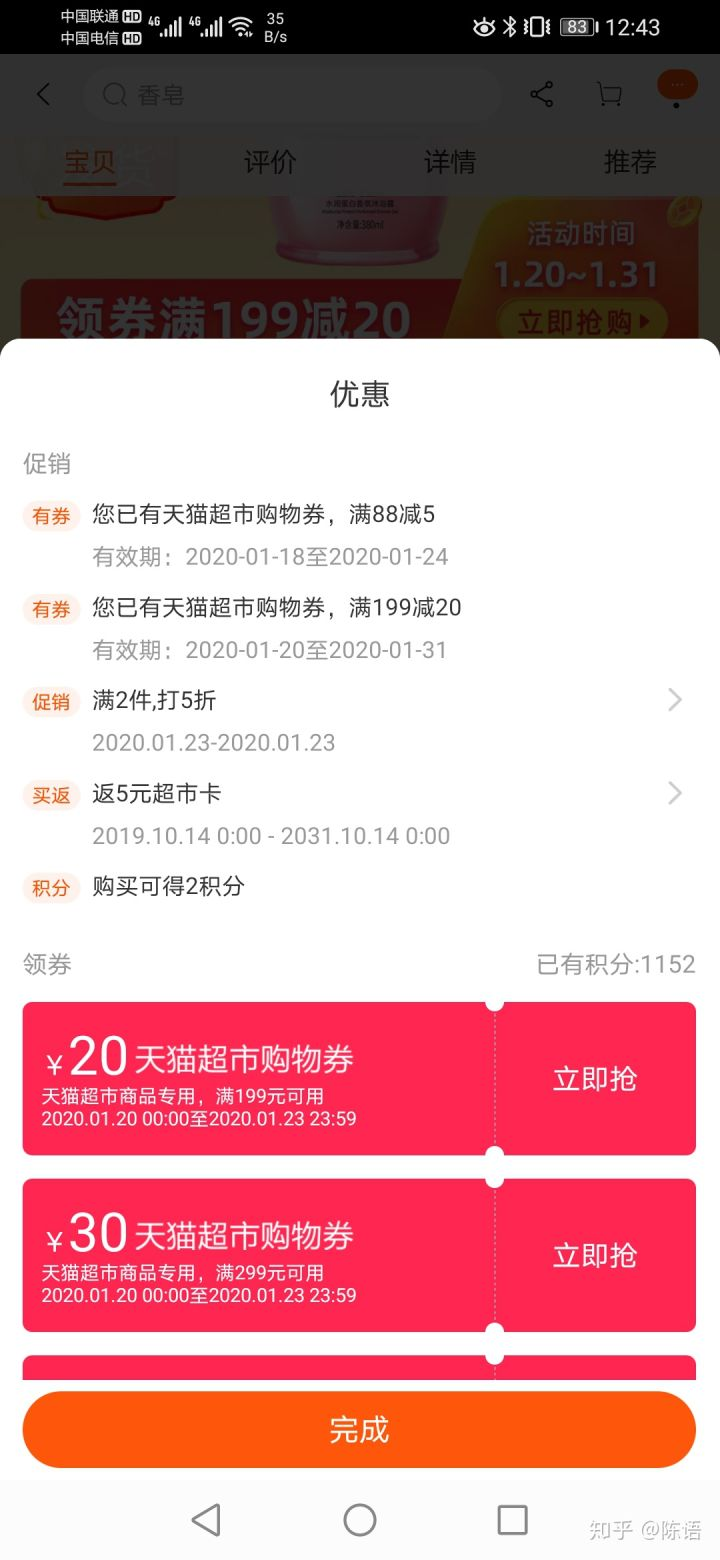The height and width of the screenshot is (1560, 720).
Task: Open the shopping cart
Action: click(608, 95)
